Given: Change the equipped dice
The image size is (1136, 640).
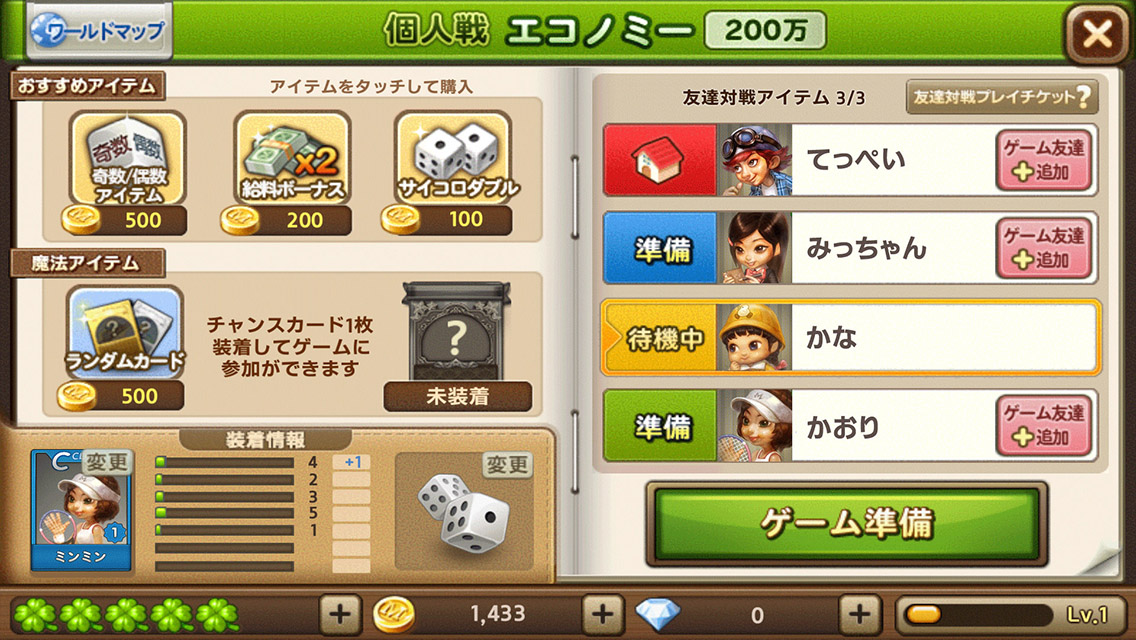Looking at the screenshot, I should 508,465.
